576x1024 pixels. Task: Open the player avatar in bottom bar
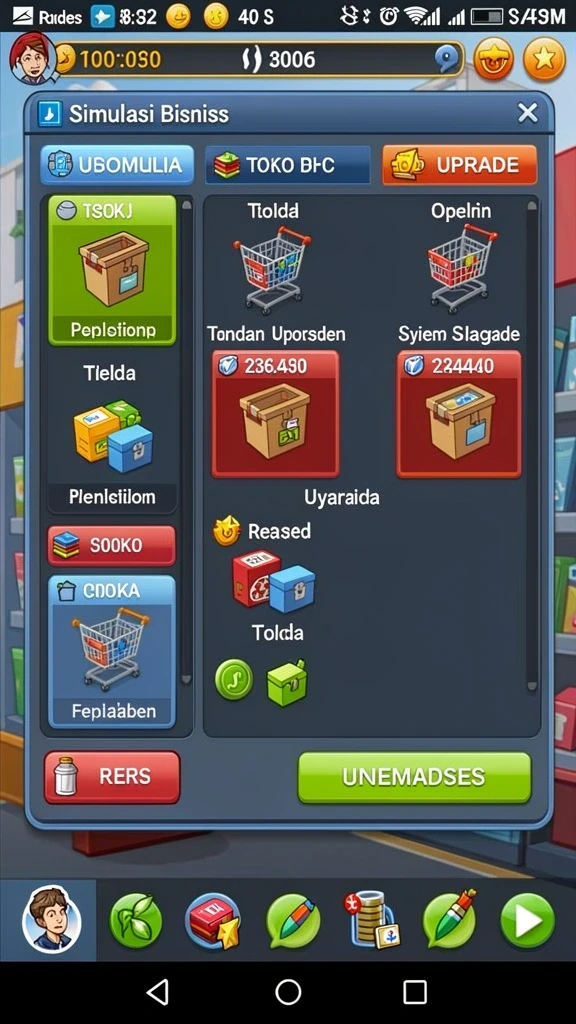(x=51, y=918)
